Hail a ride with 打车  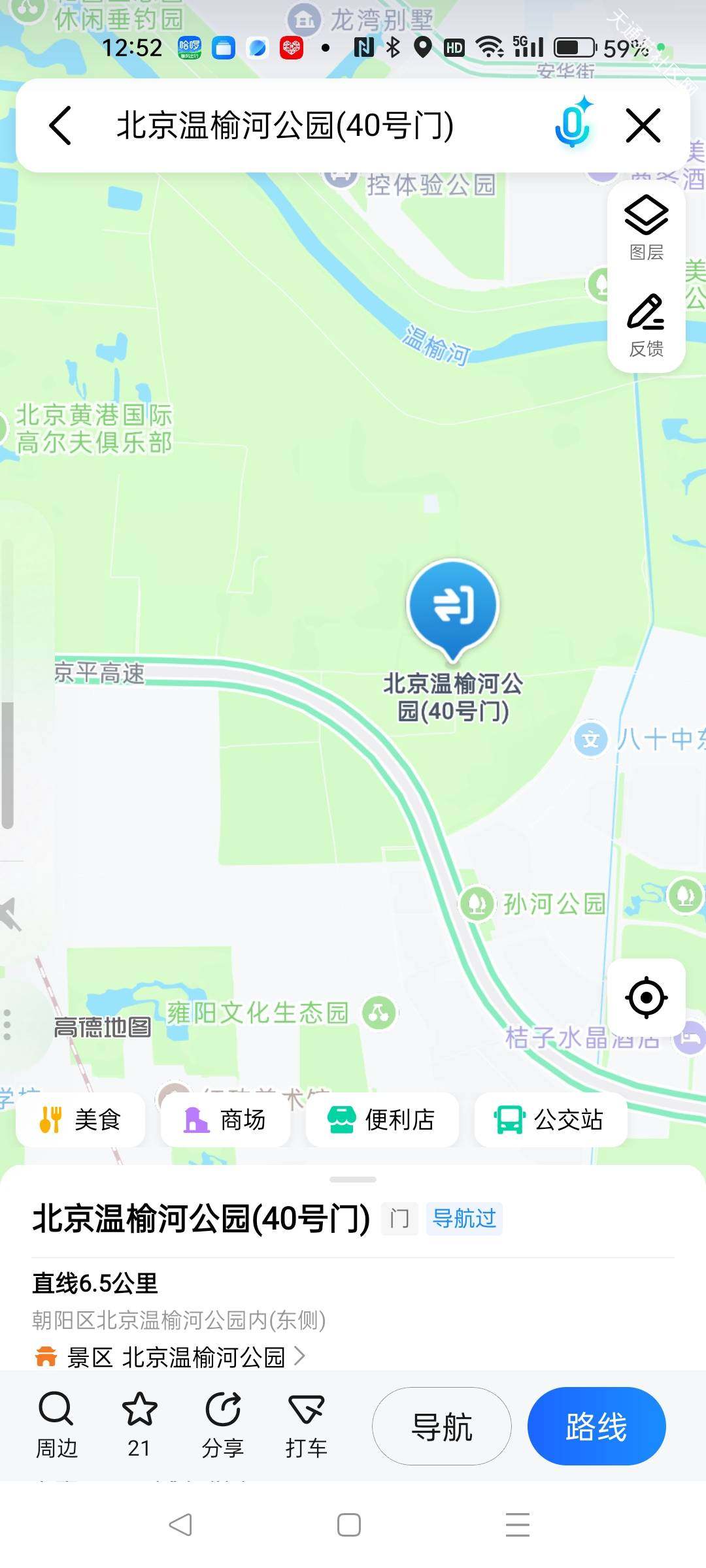(x=306, y=1426)
